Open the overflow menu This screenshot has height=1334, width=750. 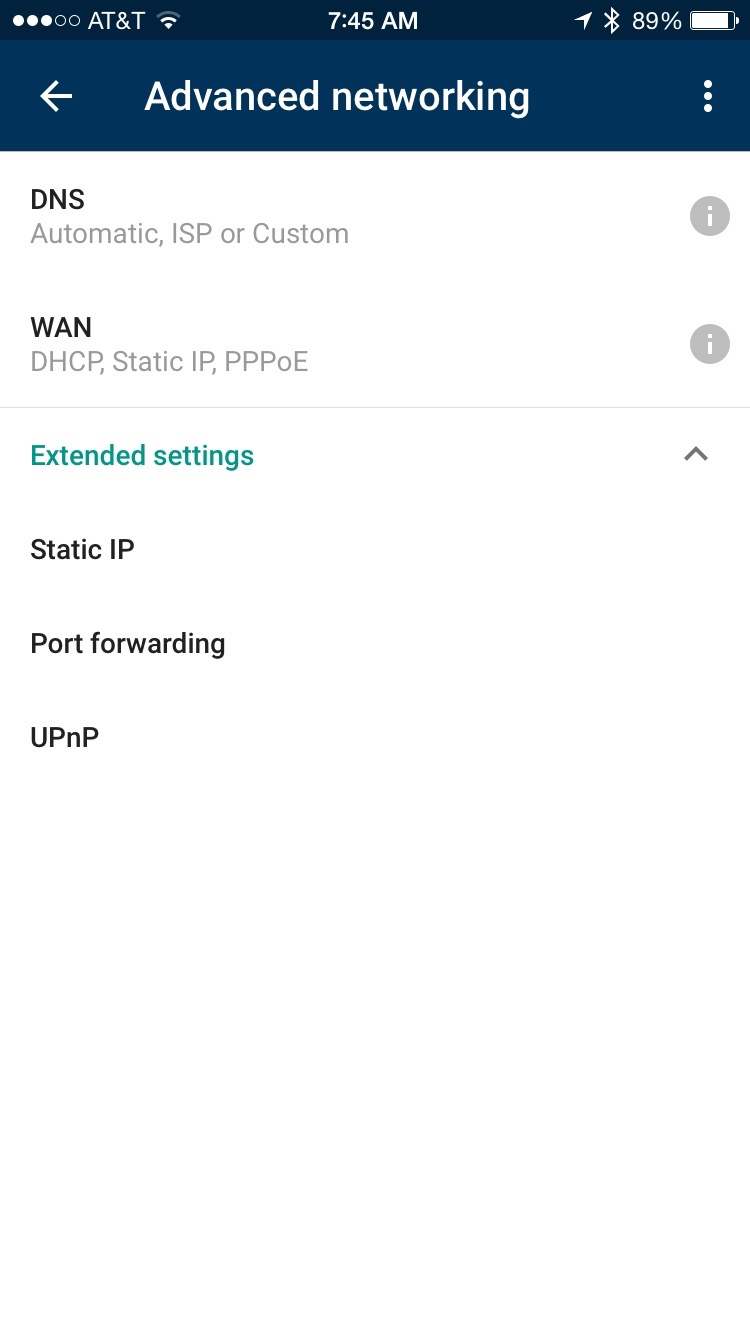point(708,96)
